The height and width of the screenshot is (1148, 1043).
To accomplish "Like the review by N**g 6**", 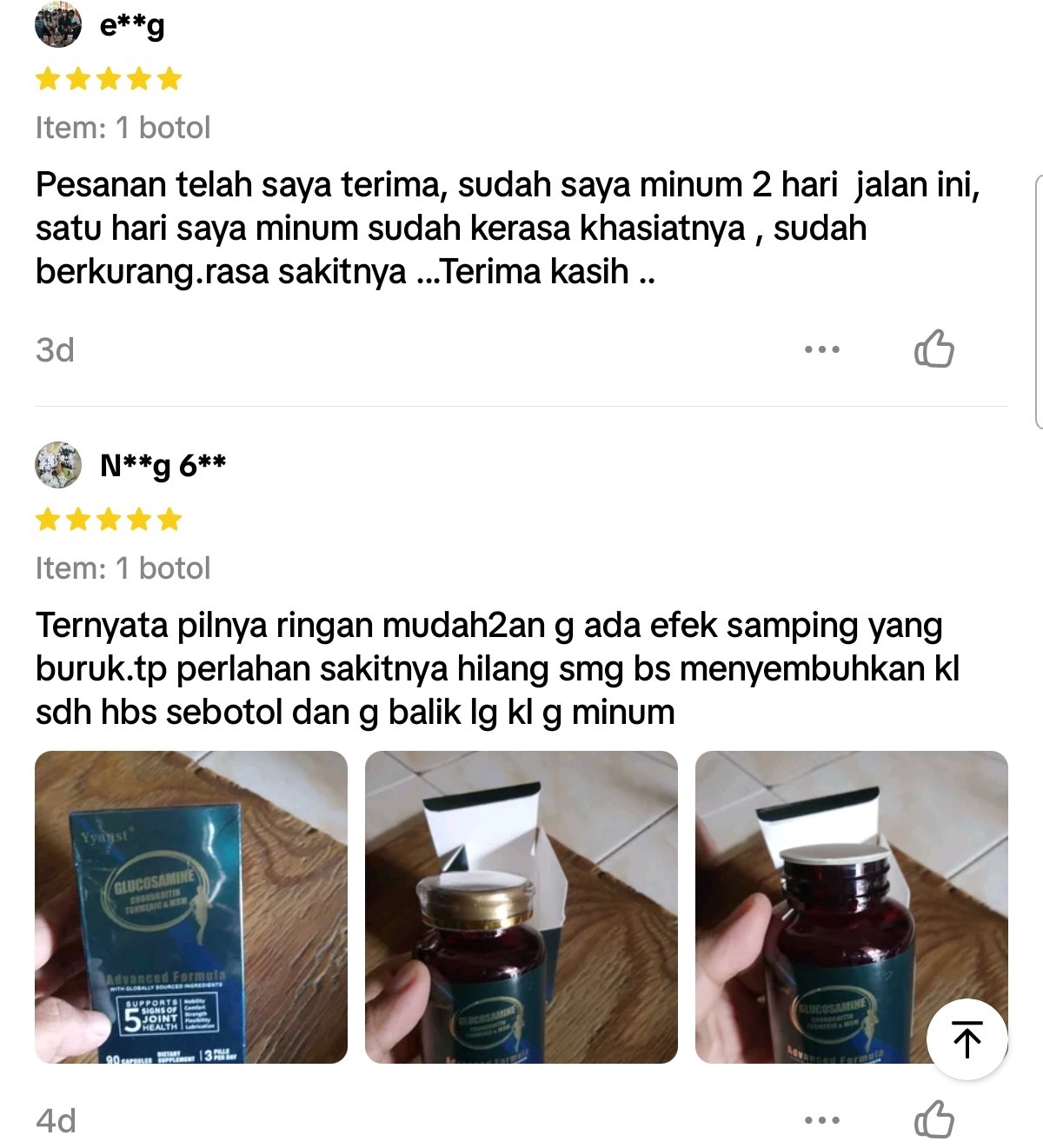I will tap(933, 1119).
